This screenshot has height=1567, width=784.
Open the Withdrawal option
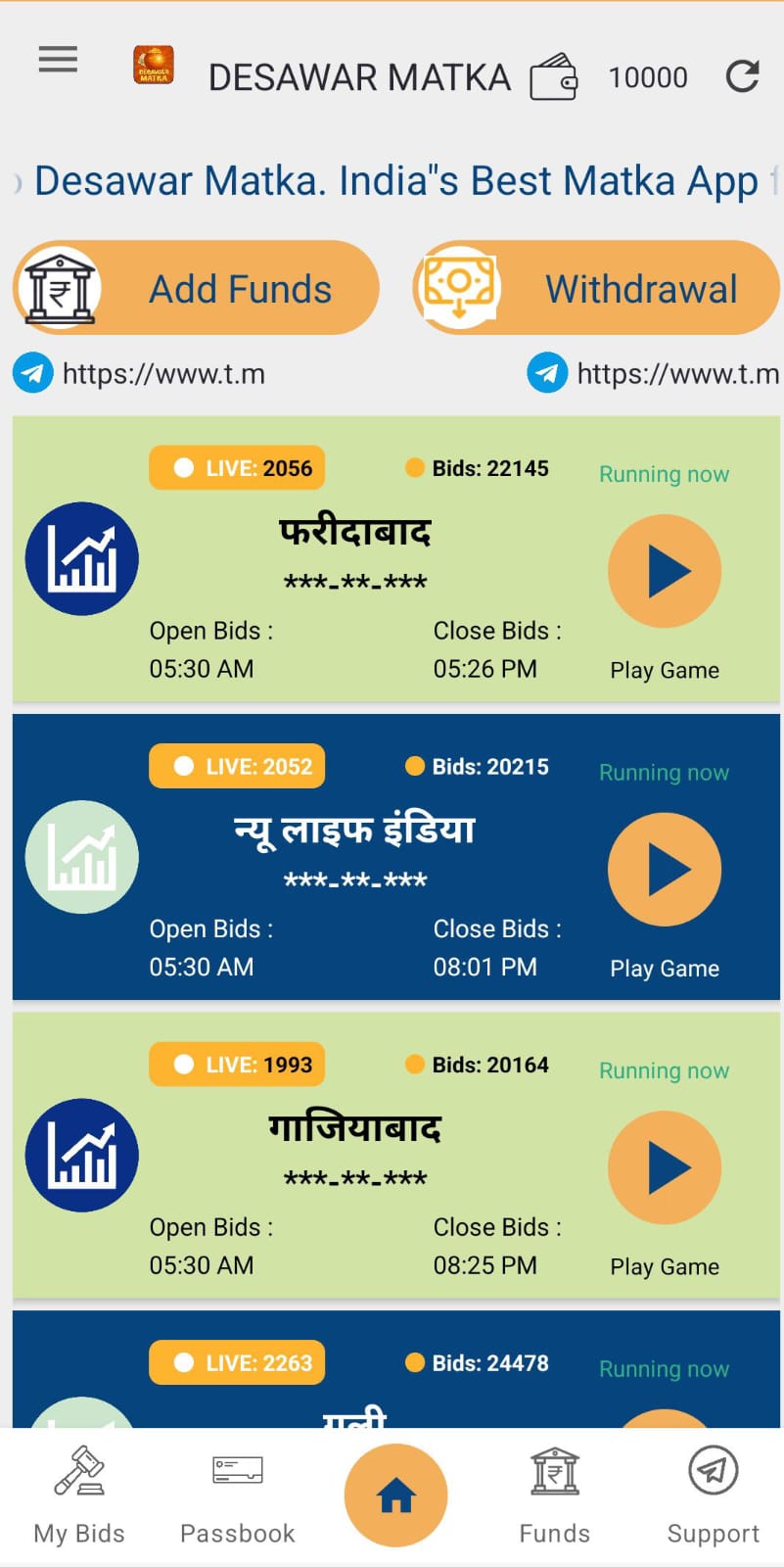pos(597,288)
